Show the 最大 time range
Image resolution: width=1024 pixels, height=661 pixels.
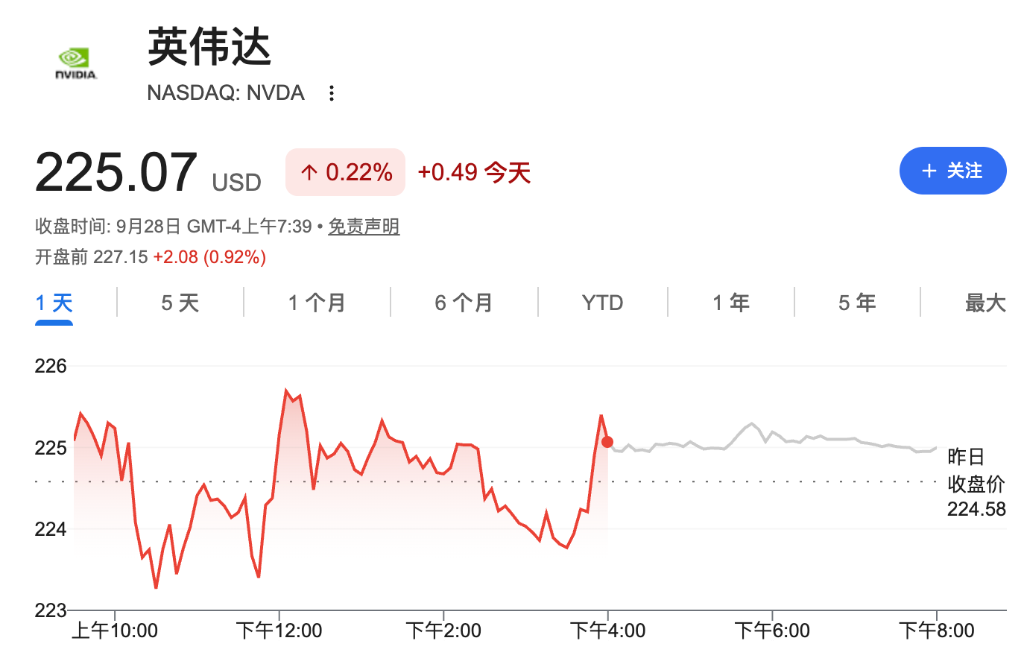pyautogui.click(x=985, y=303)
